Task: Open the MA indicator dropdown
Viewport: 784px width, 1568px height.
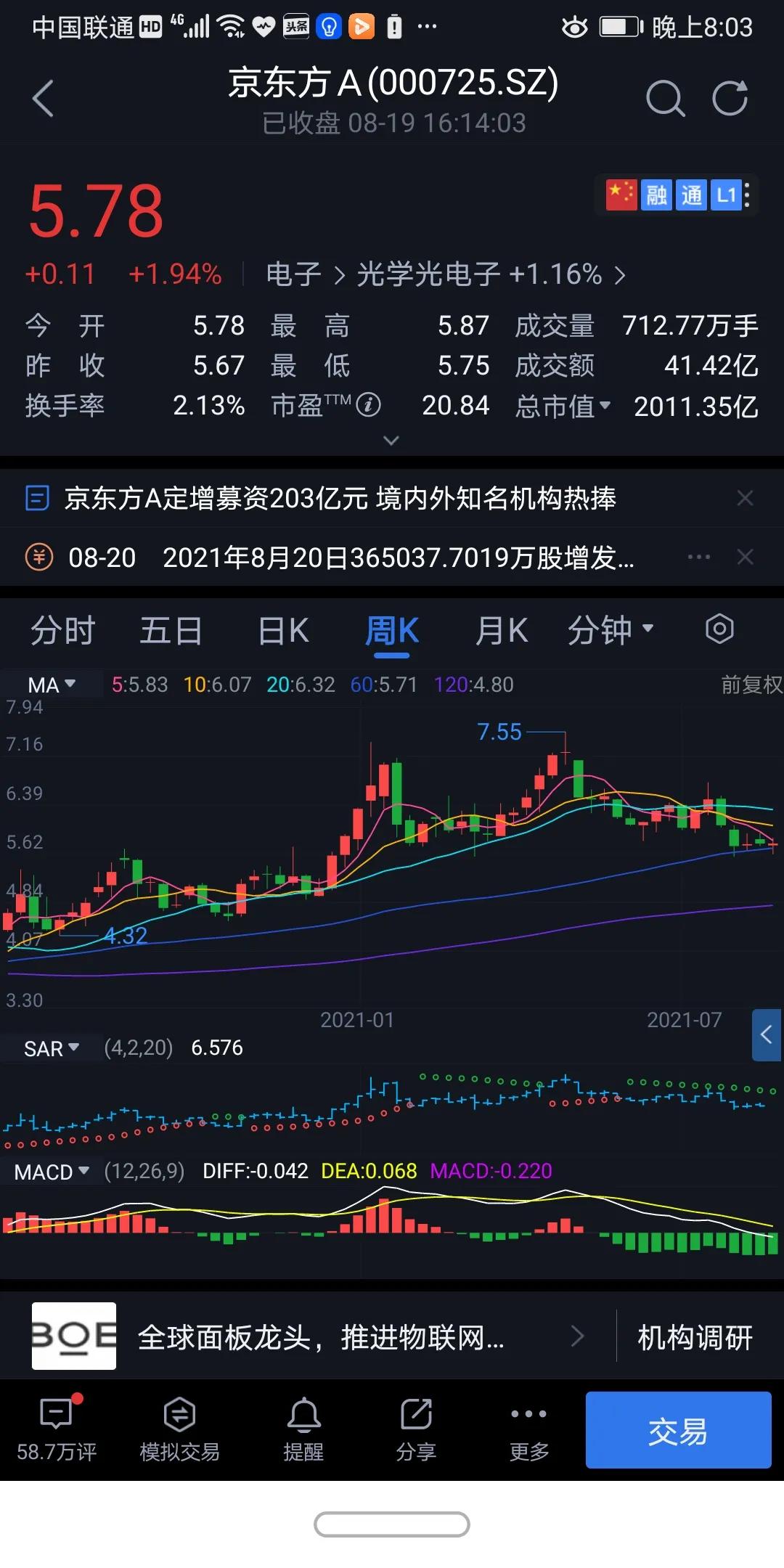Action: point(51,683)
